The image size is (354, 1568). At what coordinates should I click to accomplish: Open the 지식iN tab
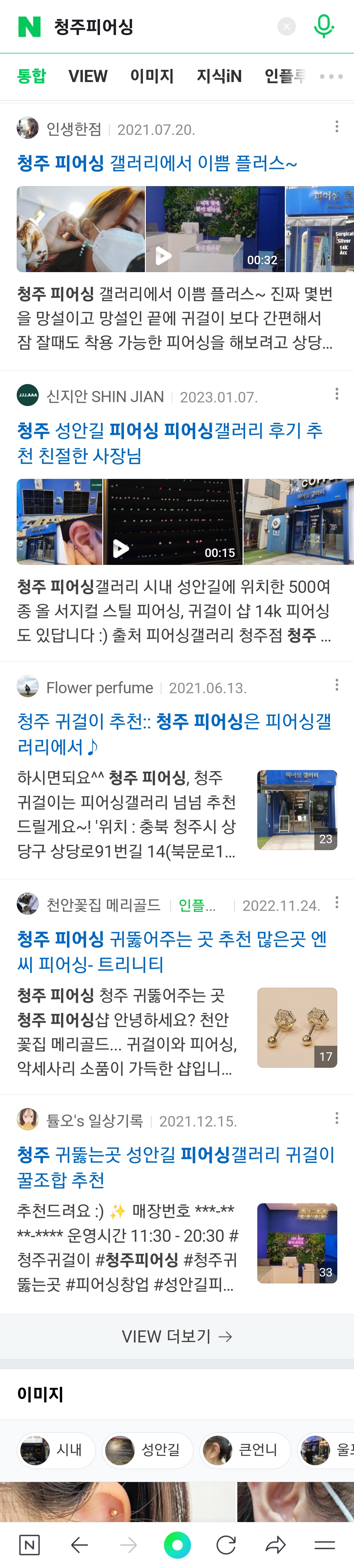[x=219, y=76]
